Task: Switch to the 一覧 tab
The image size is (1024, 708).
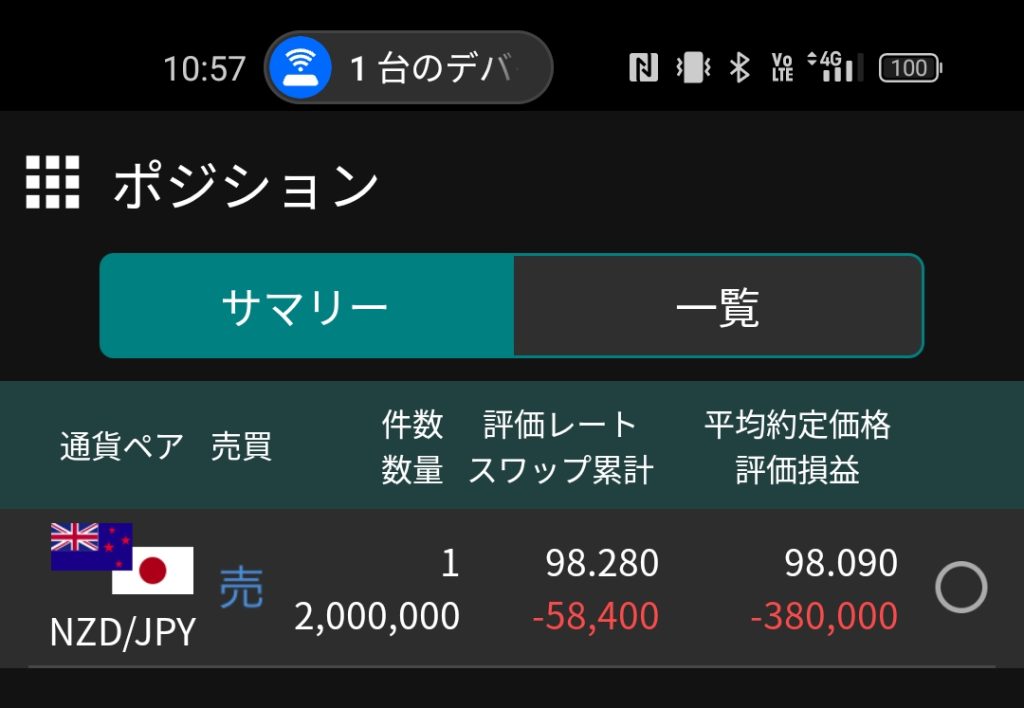Action: pyautogui.click(x=717, y=306)
